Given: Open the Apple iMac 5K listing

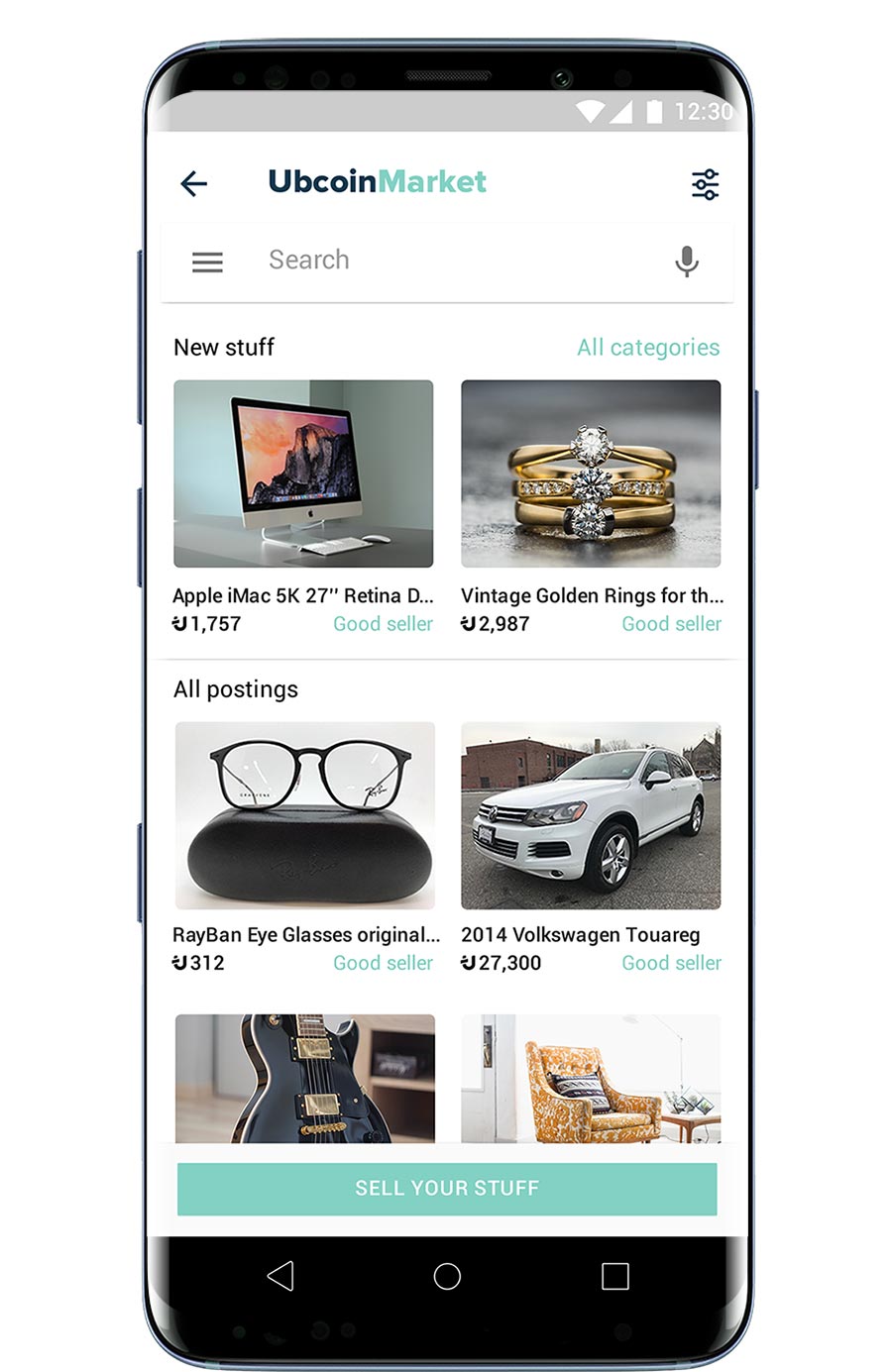Looking at the screenshot, I should 303,474.
